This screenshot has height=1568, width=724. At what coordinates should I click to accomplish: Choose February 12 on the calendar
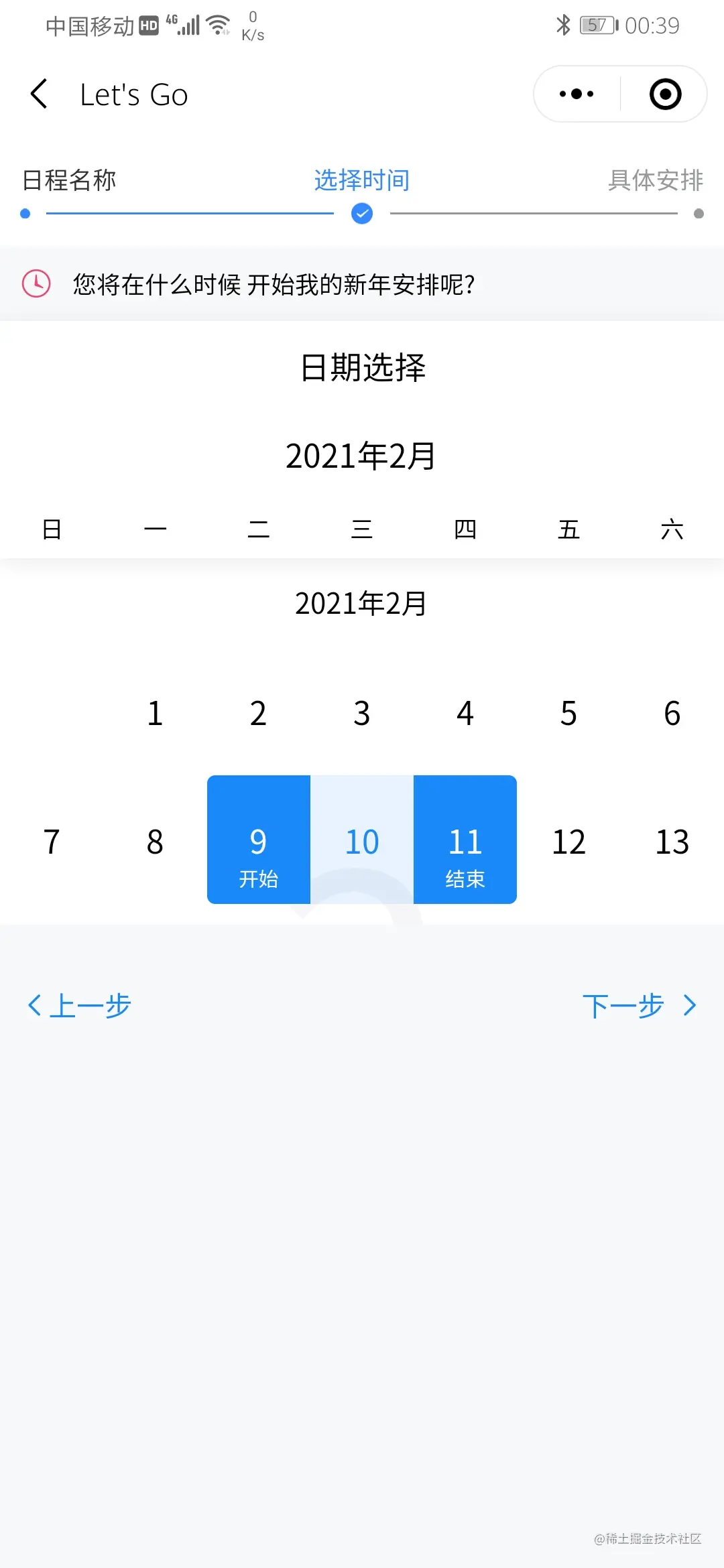[568, 842]
